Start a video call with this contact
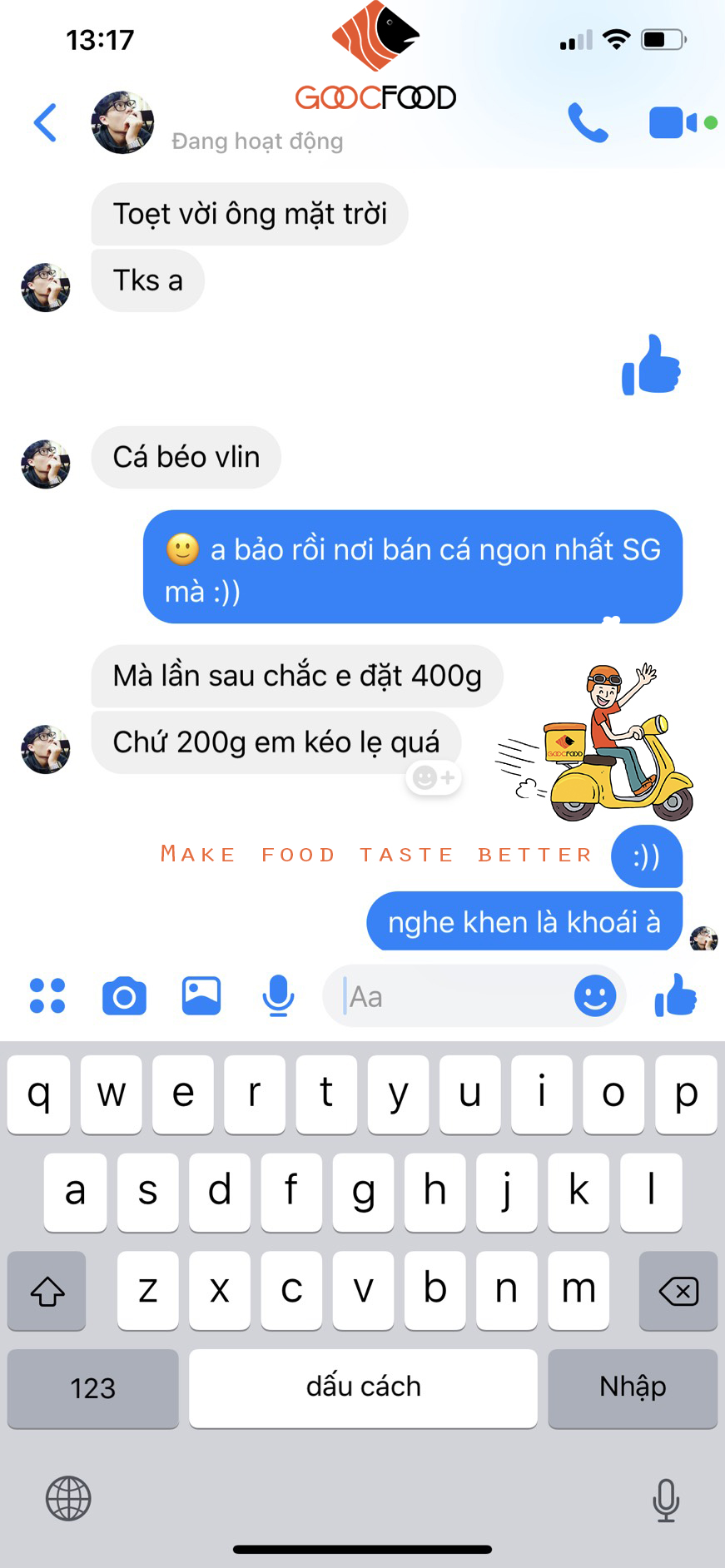725x1568 pixels. [x=673, y=123]
